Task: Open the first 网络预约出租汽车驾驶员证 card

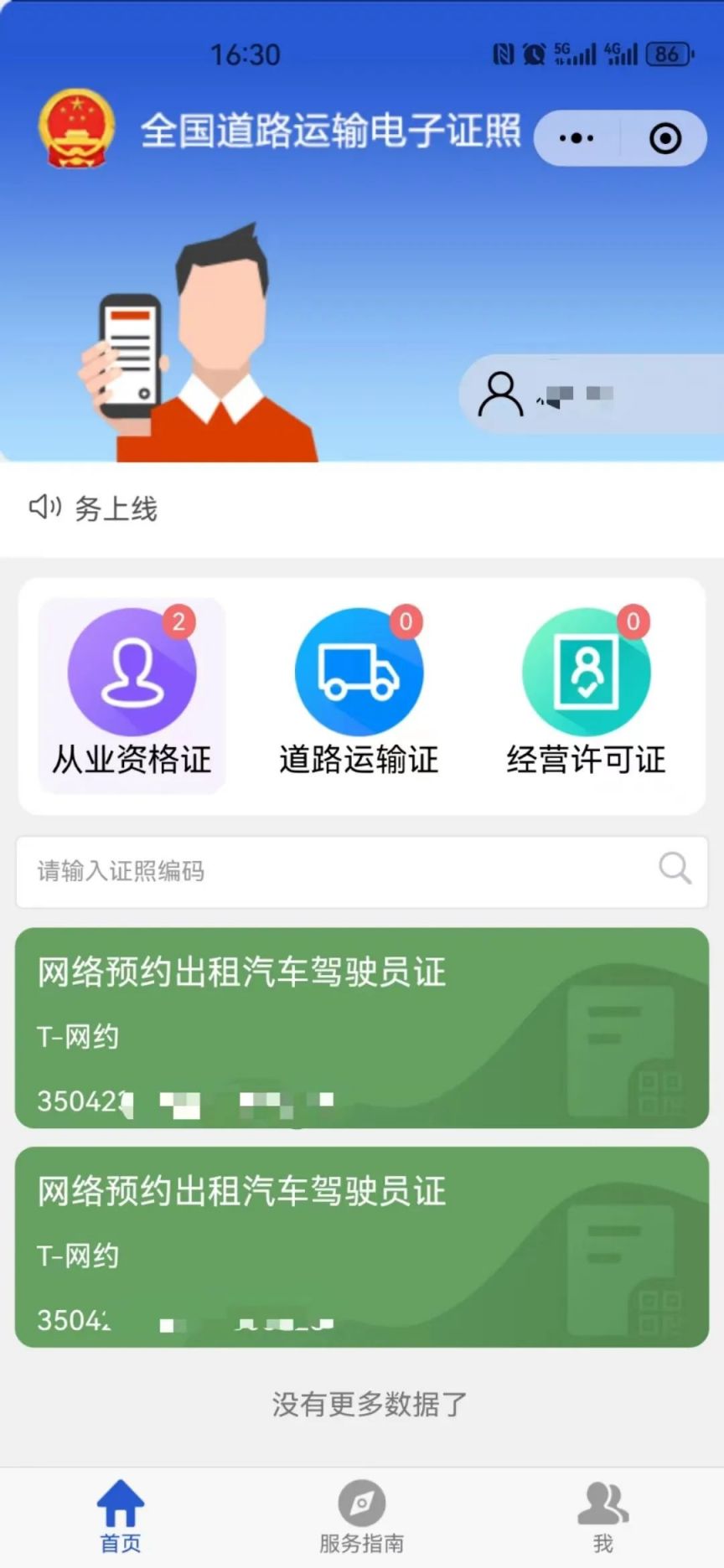Action: point(362,1028)
